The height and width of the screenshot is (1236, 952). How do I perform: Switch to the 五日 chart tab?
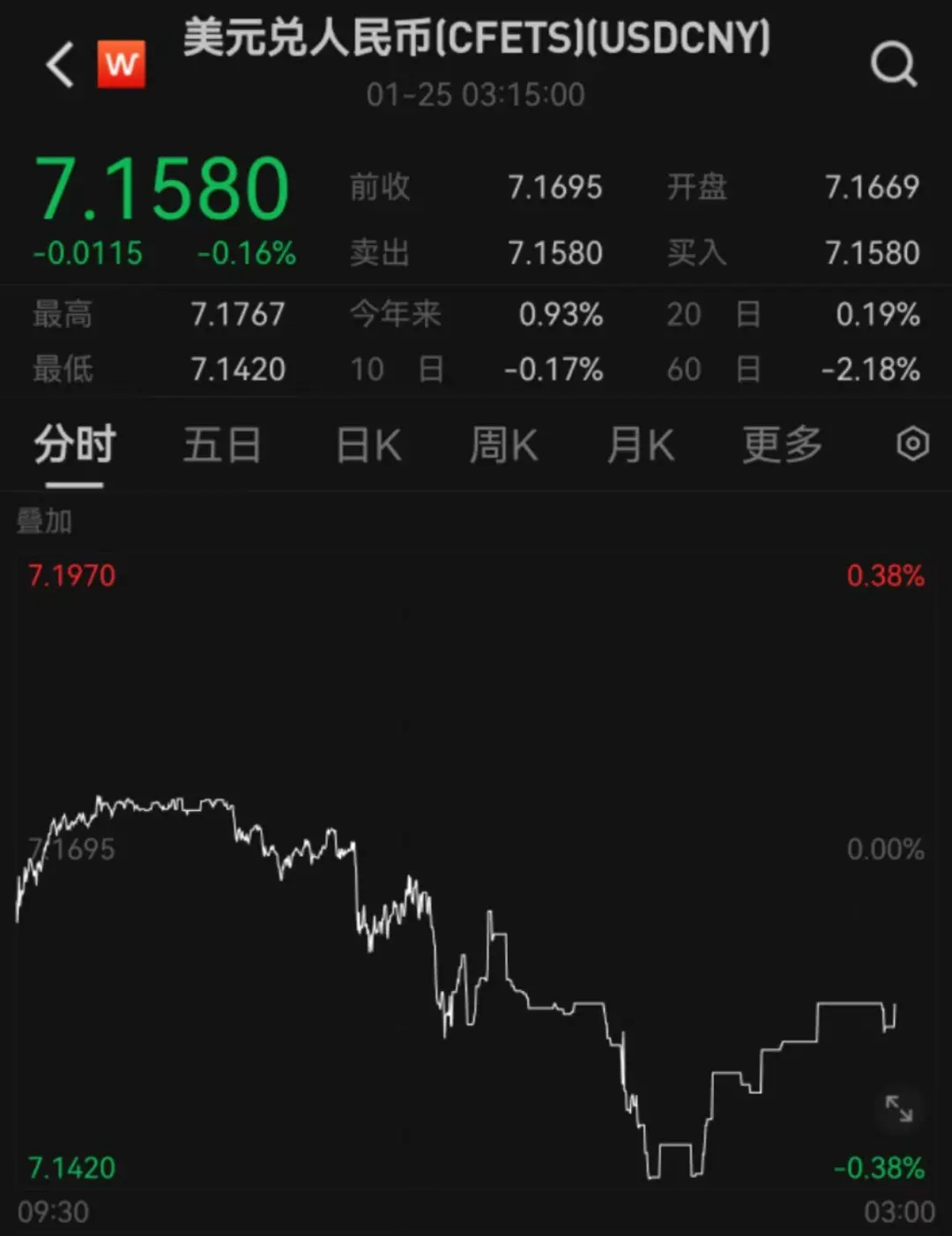click(222, 444)
